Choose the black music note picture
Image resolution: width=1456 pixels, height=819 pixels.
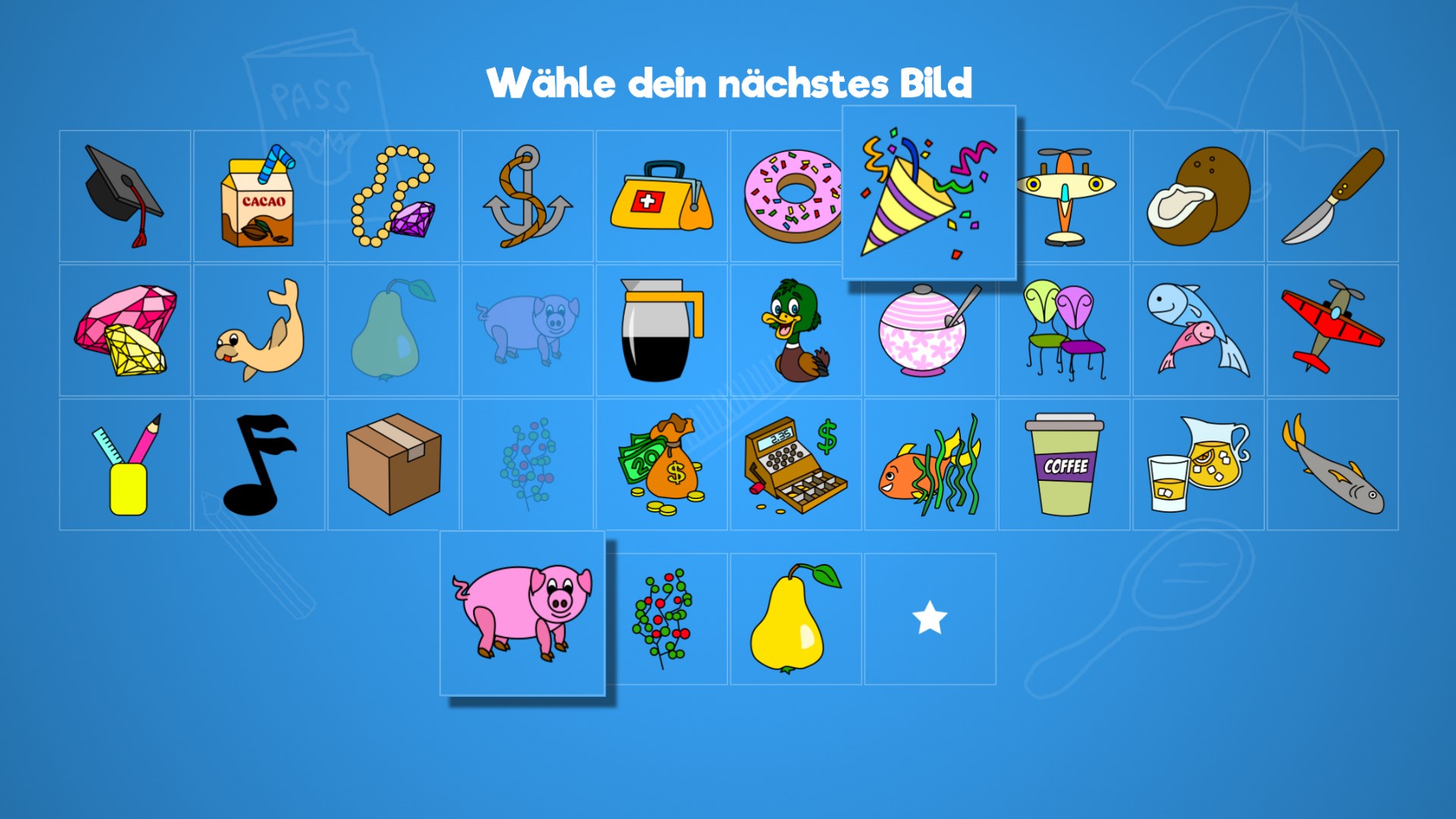pyautogui.click(x=259, y=464)
